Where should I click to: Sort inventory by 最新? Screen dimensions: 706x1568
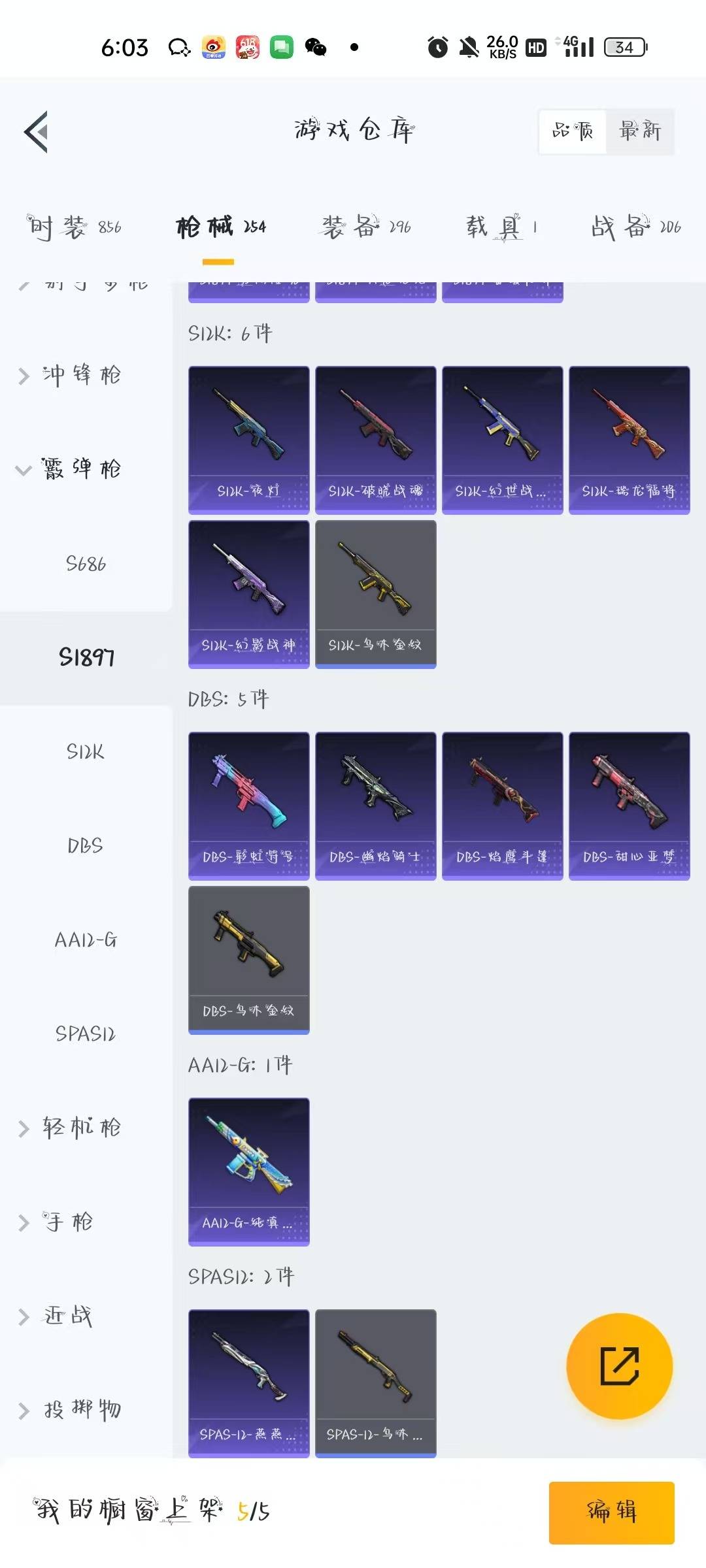tap(639, 131)
